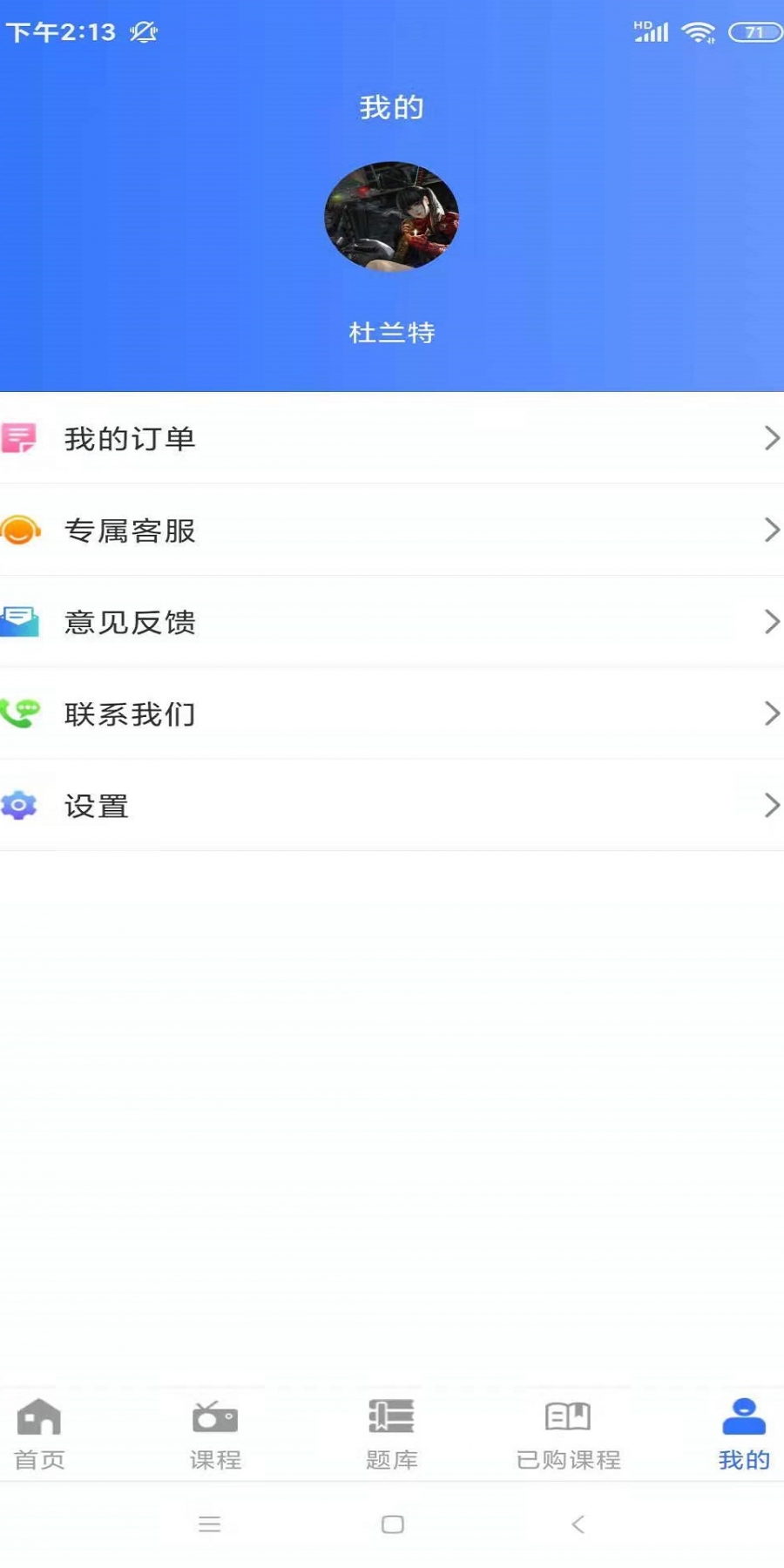Switch to the 已购课程 purchased courses tab
Viewport: 784px width, 1568px height.
568,1435
